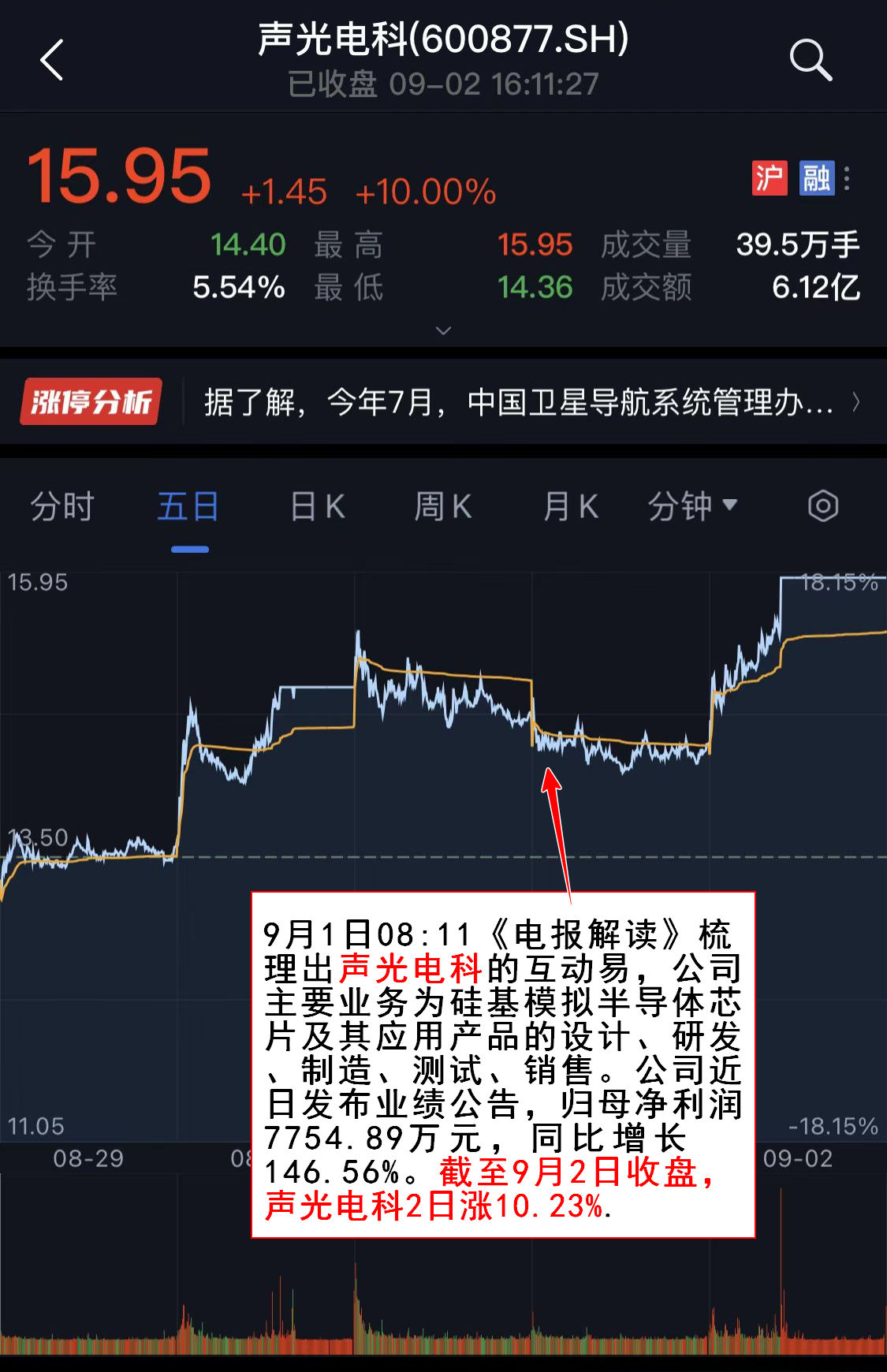Show the 月K chart tab
887x1372 pixels.
pyautogui.click(x=571, y=506)
